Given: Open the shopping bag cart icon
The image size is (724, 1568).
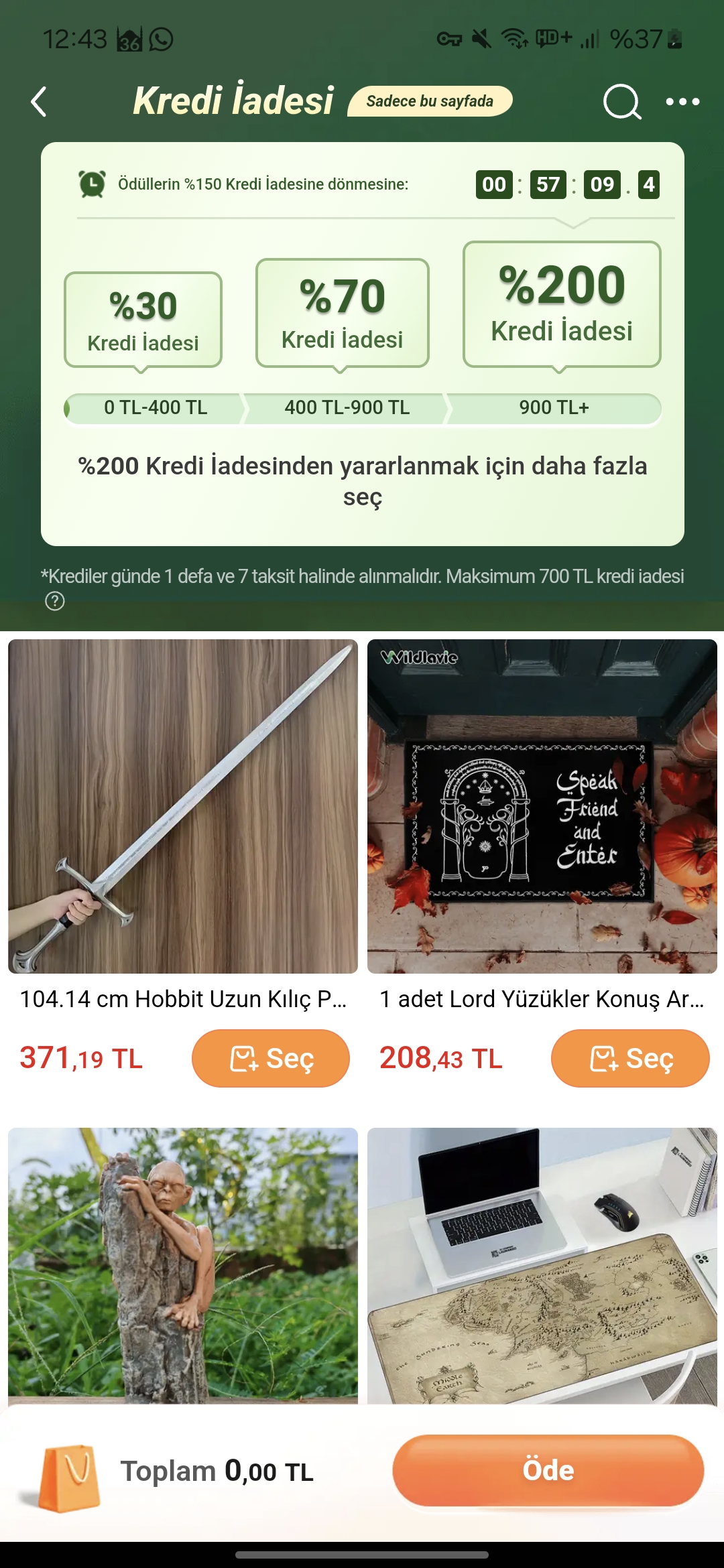Looking at the screenshot, I should coord(70,1477).
